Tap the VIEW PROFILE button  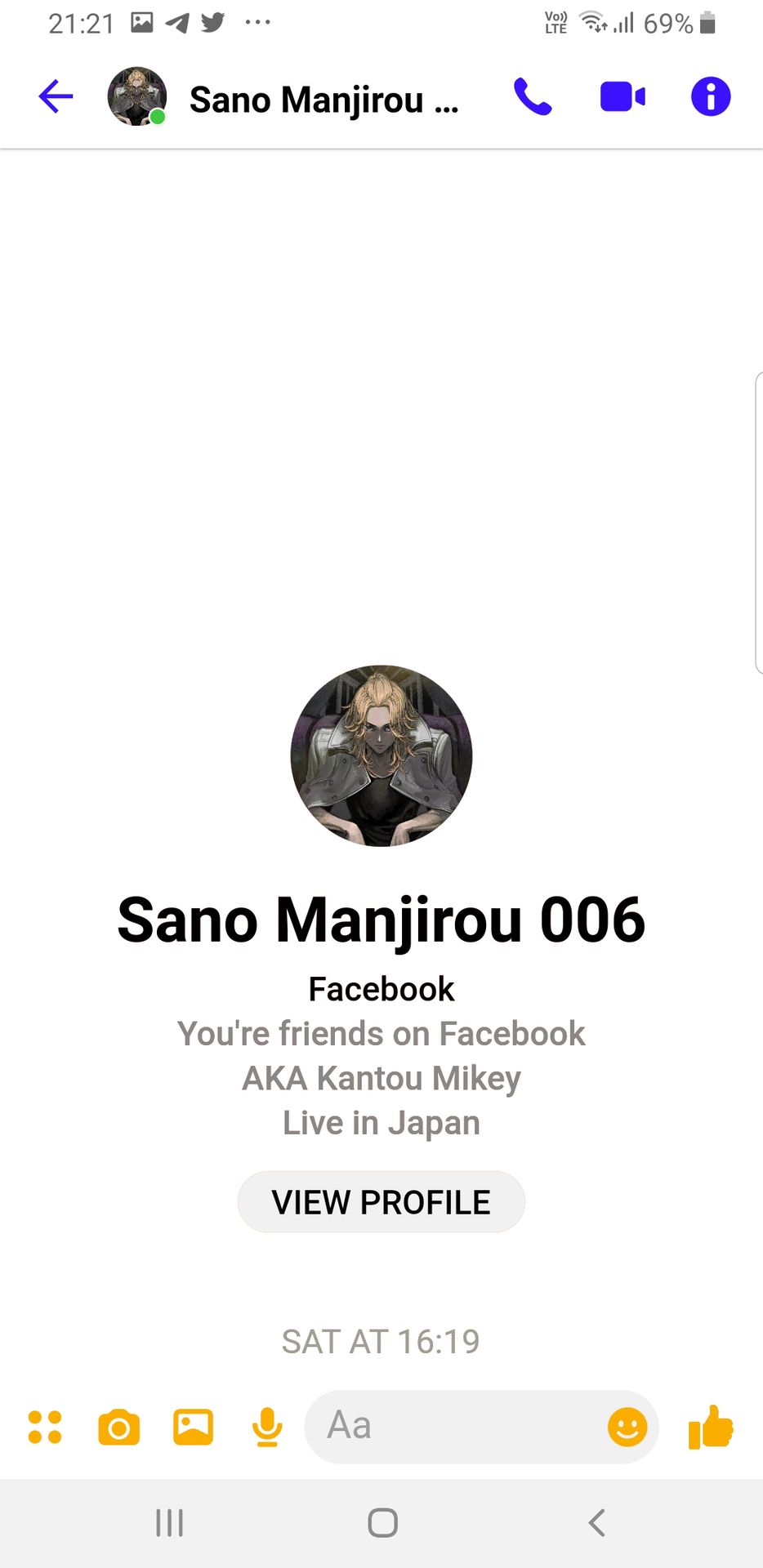click(381, 1202)
